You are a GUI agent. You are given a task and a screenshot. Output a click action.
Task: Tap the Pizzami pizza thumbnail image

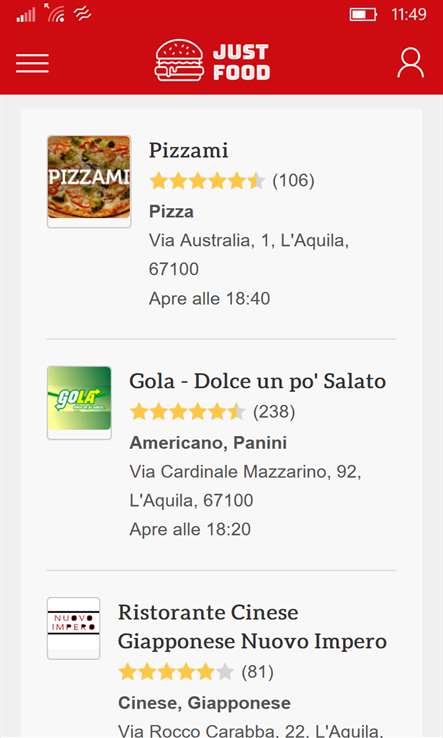pyautogui.click(x=89, y=182)
